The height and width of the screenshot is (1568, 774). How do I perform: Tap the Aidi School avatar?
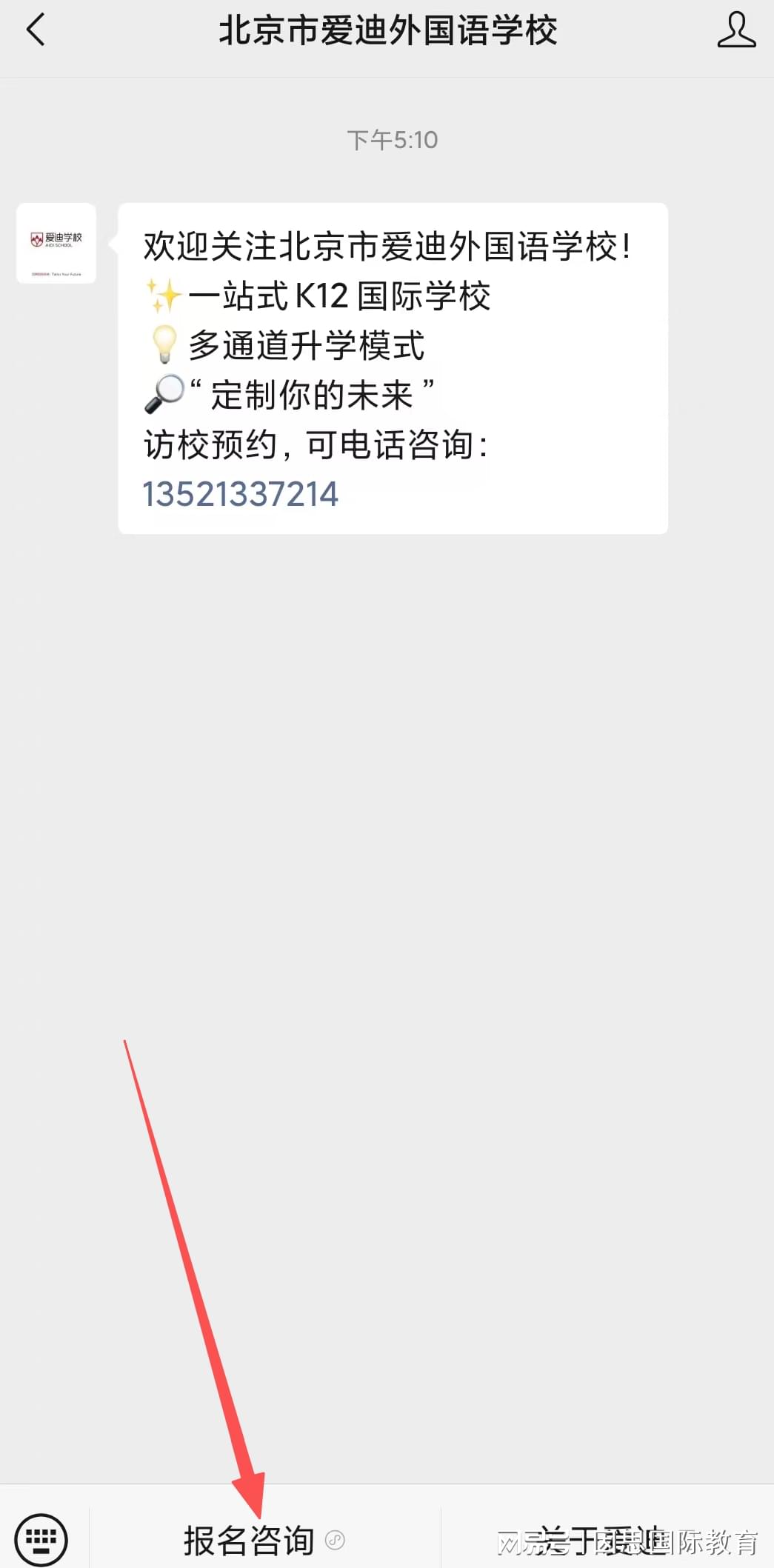pos(56,243)
